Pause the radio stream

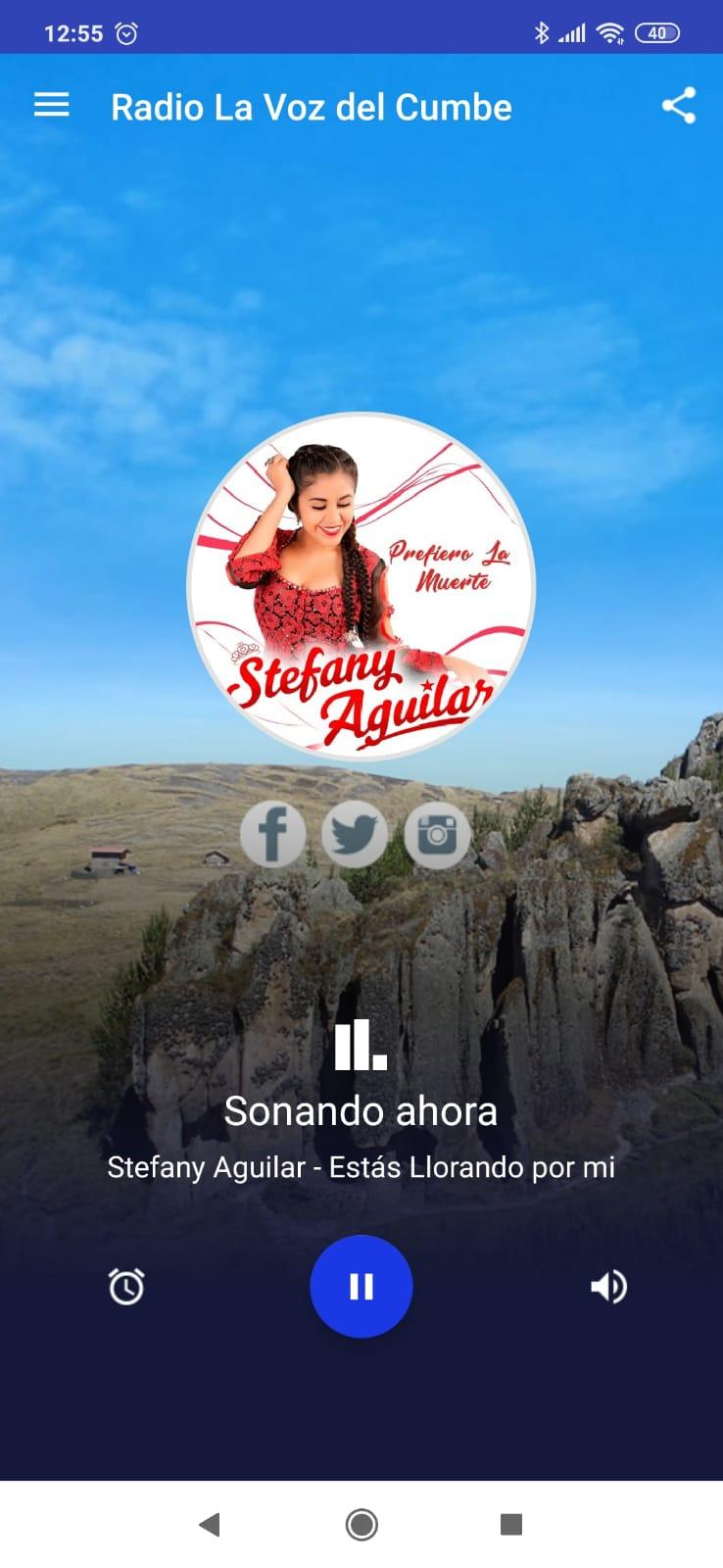pyautogui.click(x=361, y=1286)
